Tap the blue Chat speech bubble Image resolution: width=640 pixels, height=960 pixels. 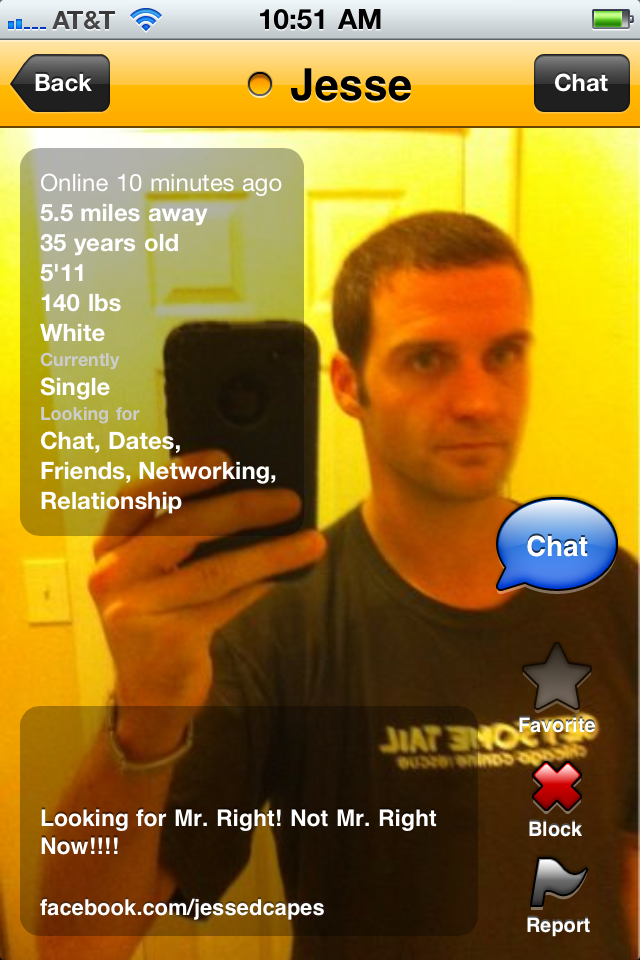[557, 545]
